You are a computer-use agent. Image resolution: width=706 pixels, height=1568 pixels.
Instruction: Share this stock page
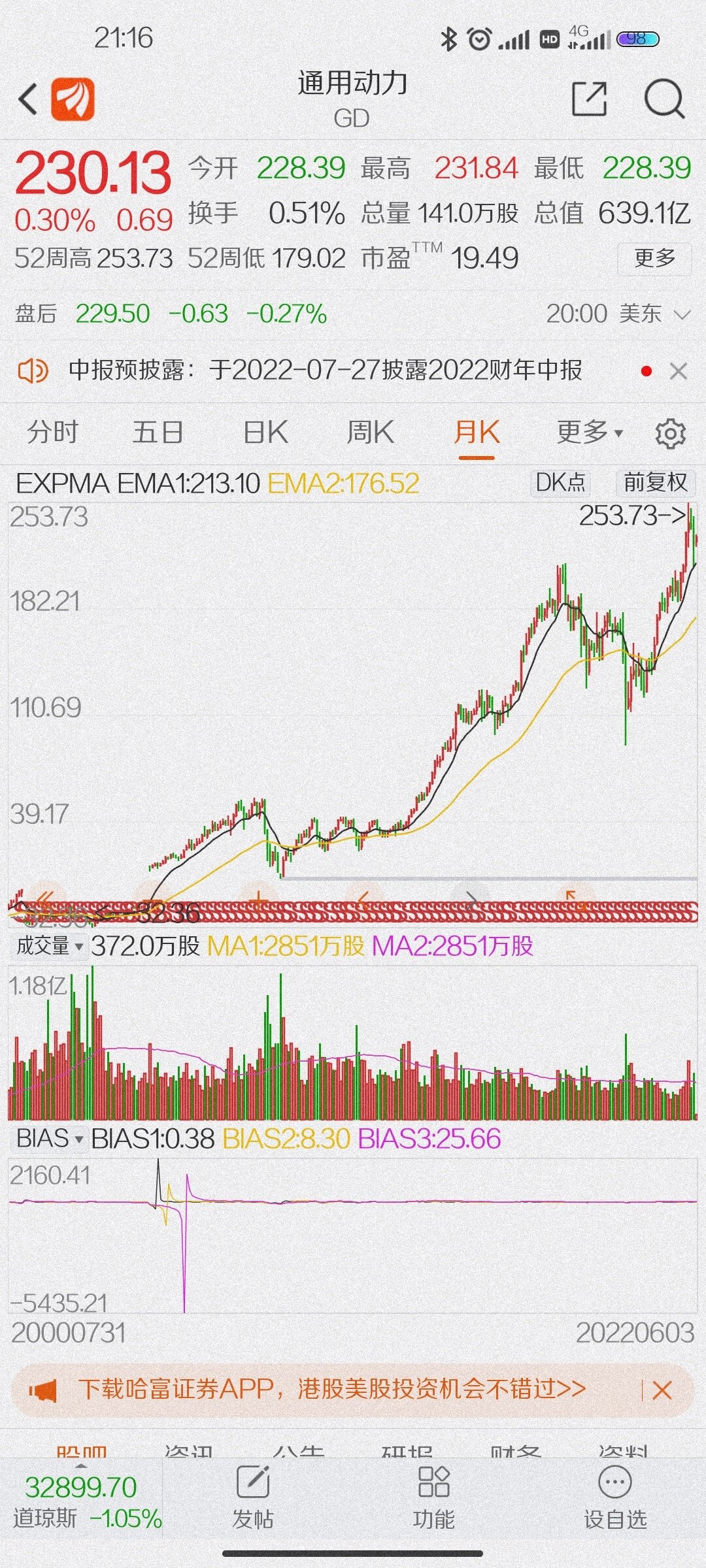pos(589,99)
